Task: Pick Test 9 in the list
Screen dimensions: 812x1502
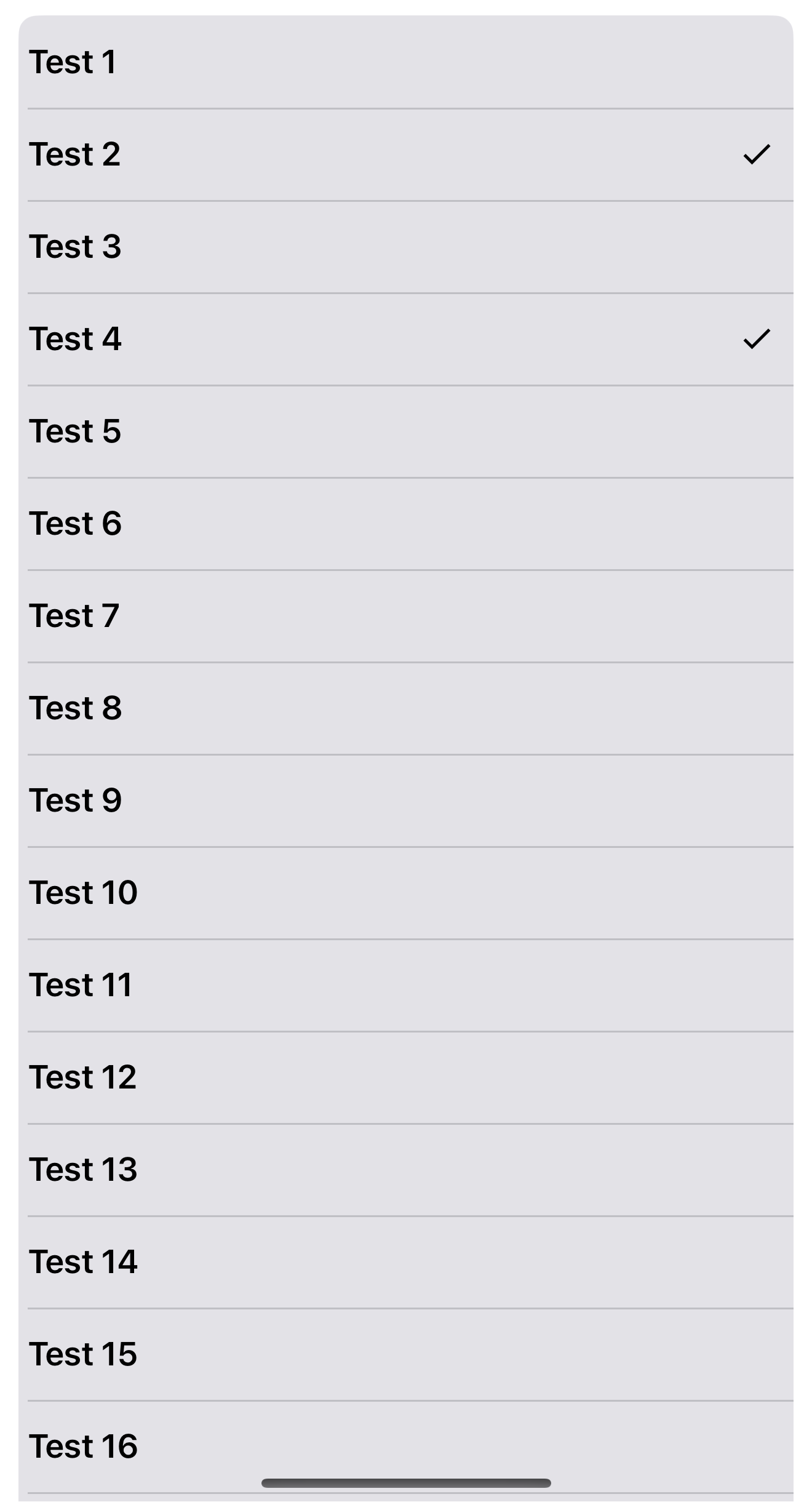Action: pos(406,801)
